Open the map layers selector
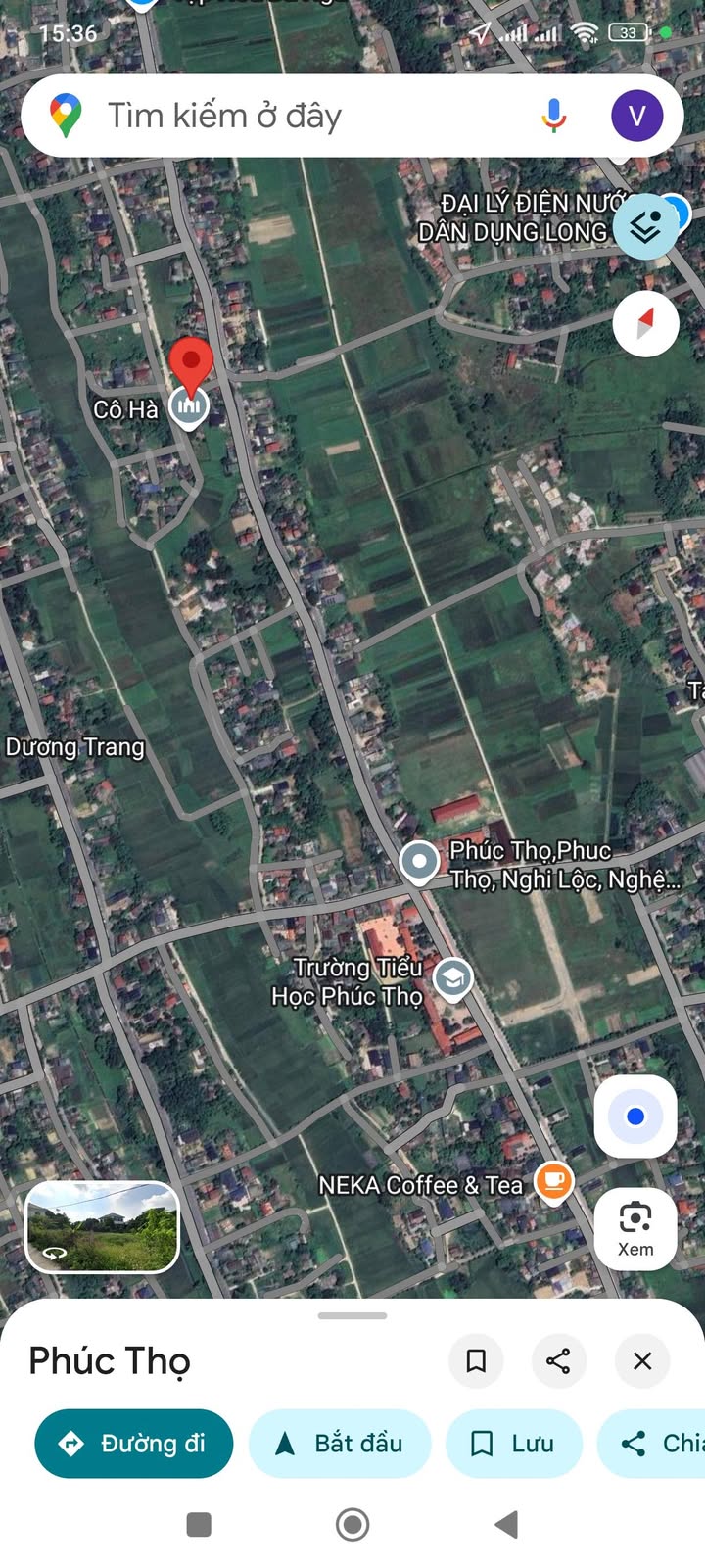Screen dimensions: 705x1568 (646, 227)
